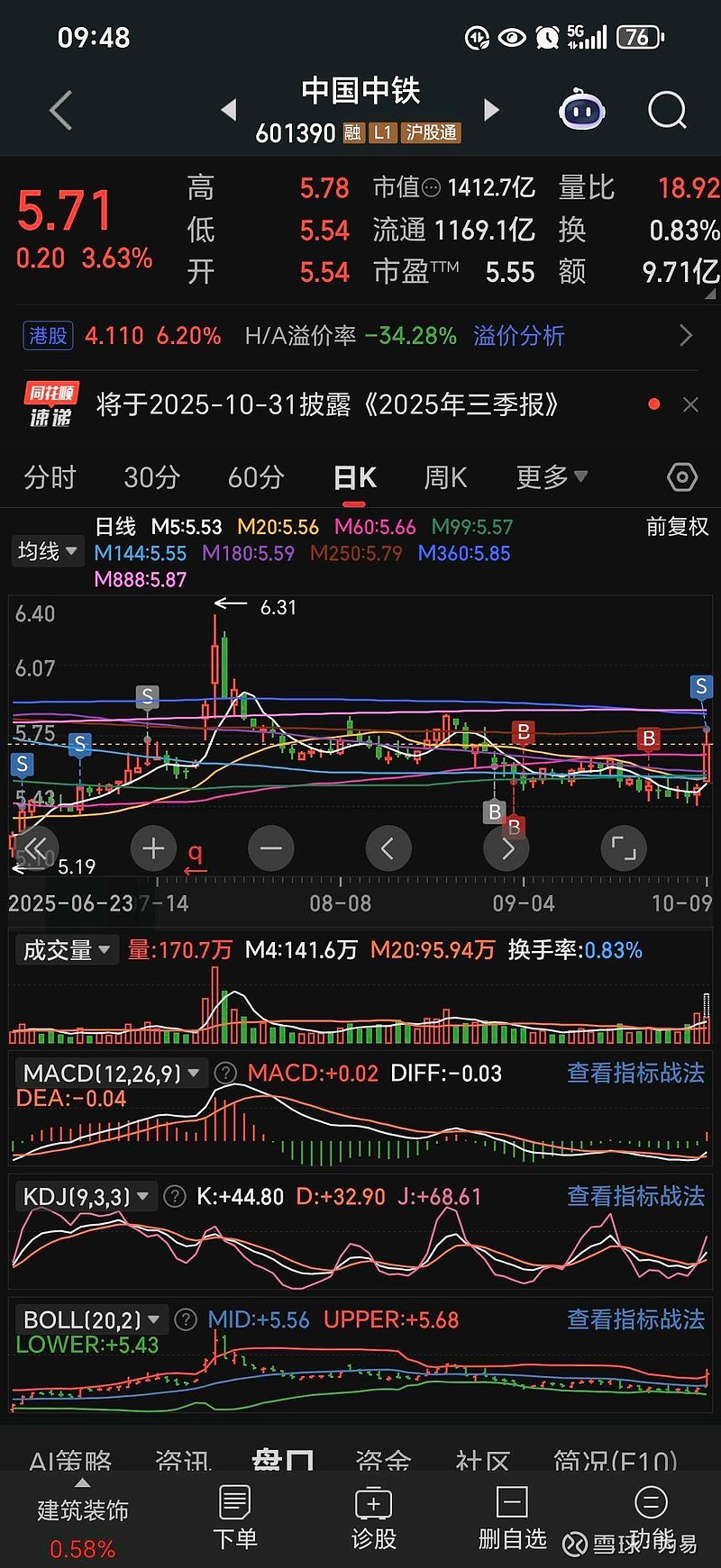
Task: Dismiss the 三季报 announcement banner
Action: pyautogui.click(x=690, y=405)
